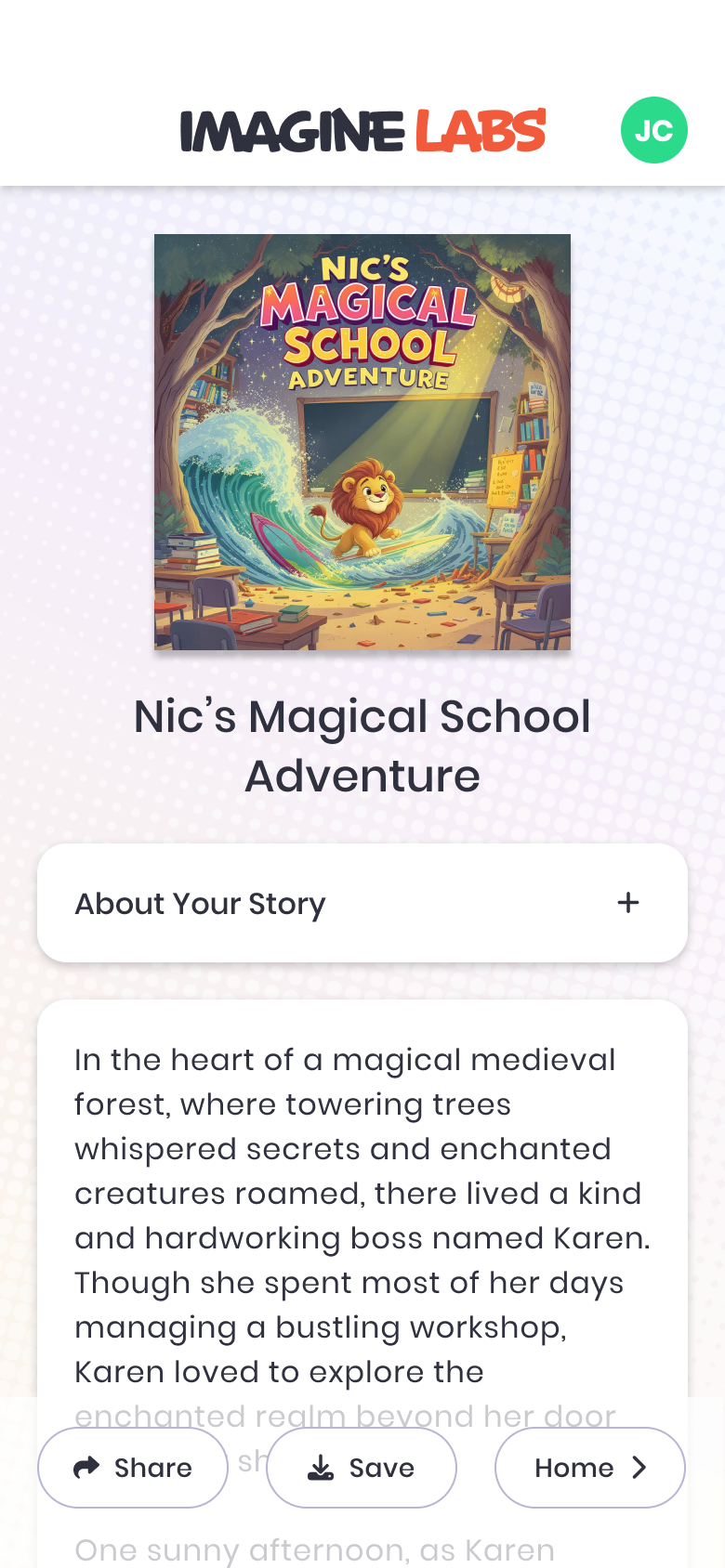The width and height of the screenshot is (725, 1568).
Task: Share this story
Action: coord(133,1467)
